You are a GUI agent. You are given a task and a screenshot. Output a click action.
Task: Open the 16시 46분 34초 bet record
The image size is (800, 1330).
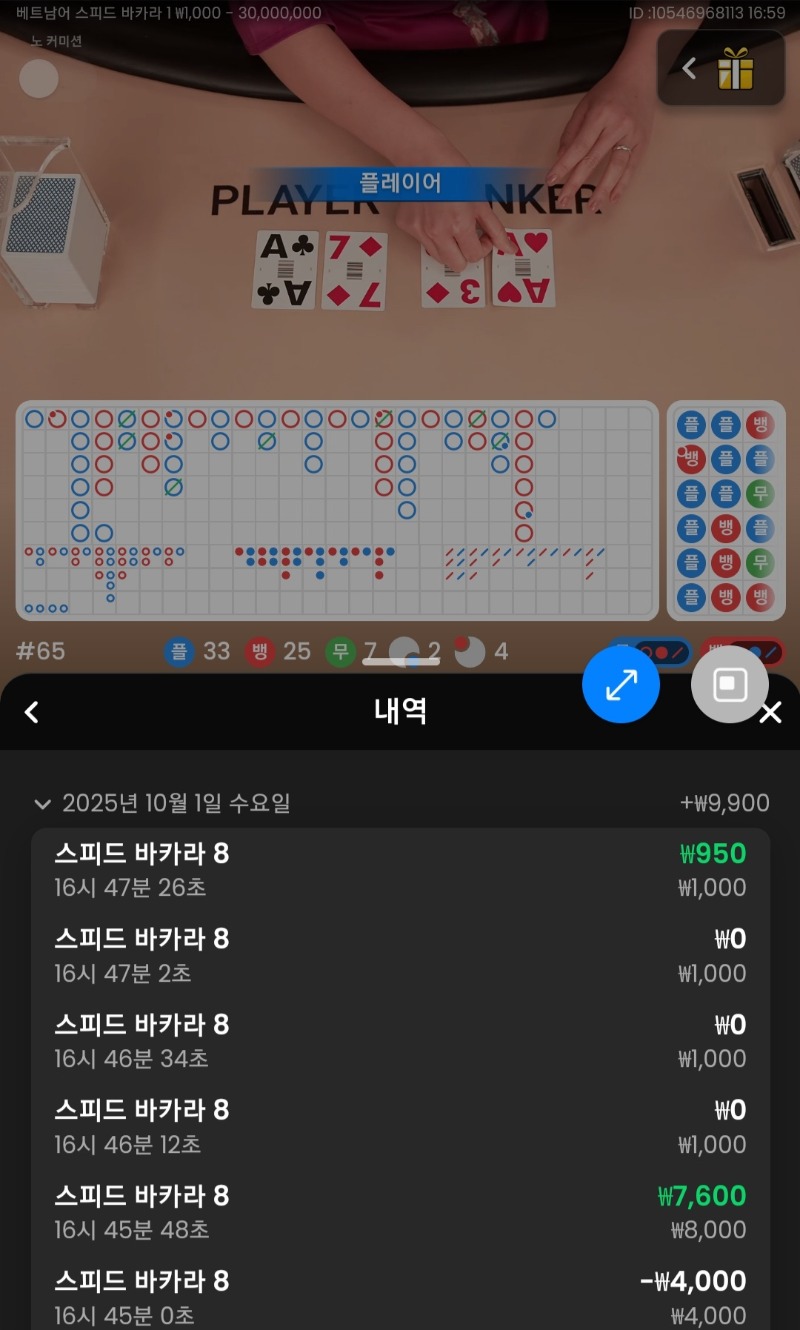click(400, 1041)
